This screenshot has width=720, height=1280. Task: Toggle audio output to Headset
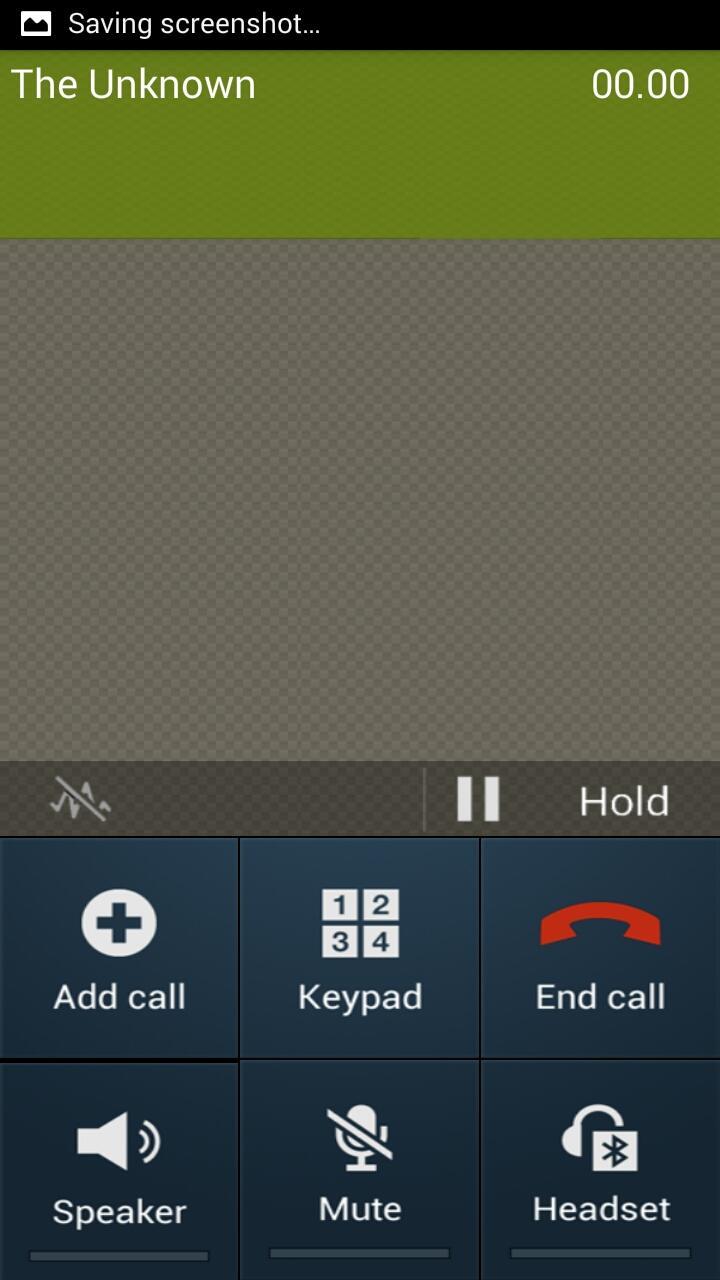(x=600, y=1170)
